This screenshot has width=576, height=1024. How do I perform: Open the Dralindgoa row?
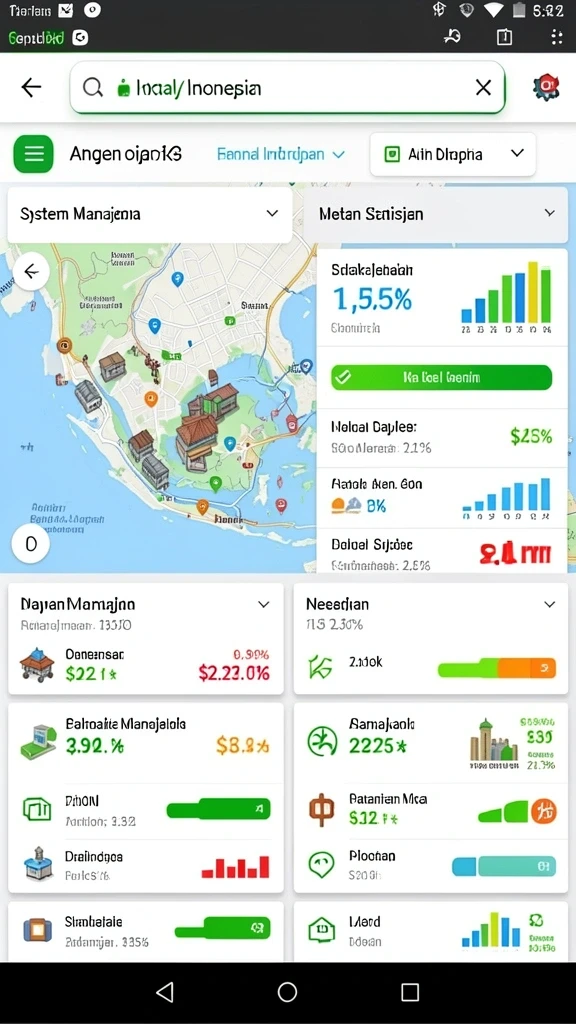146,865
